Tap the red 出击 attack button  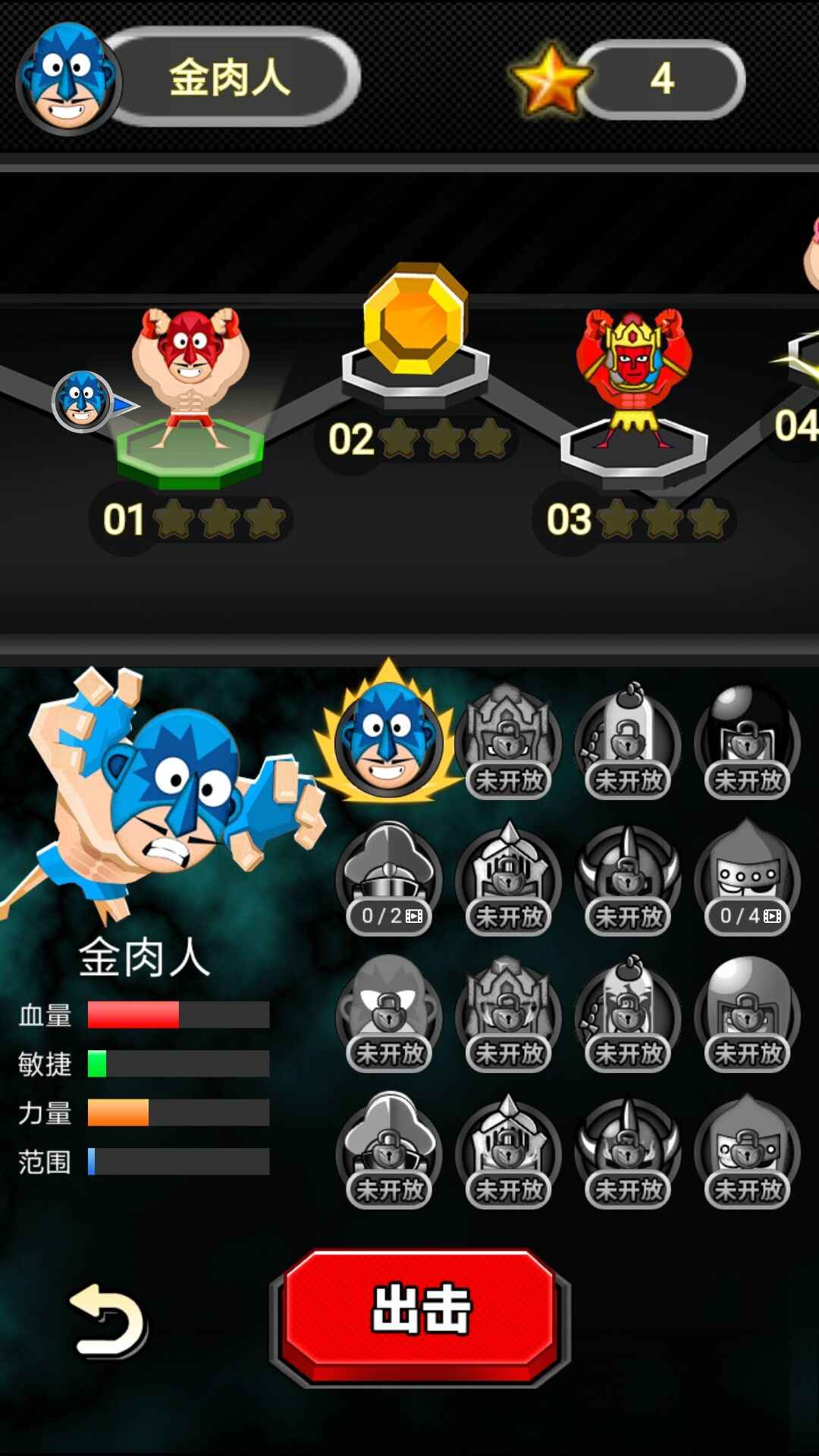(419, 1310)
